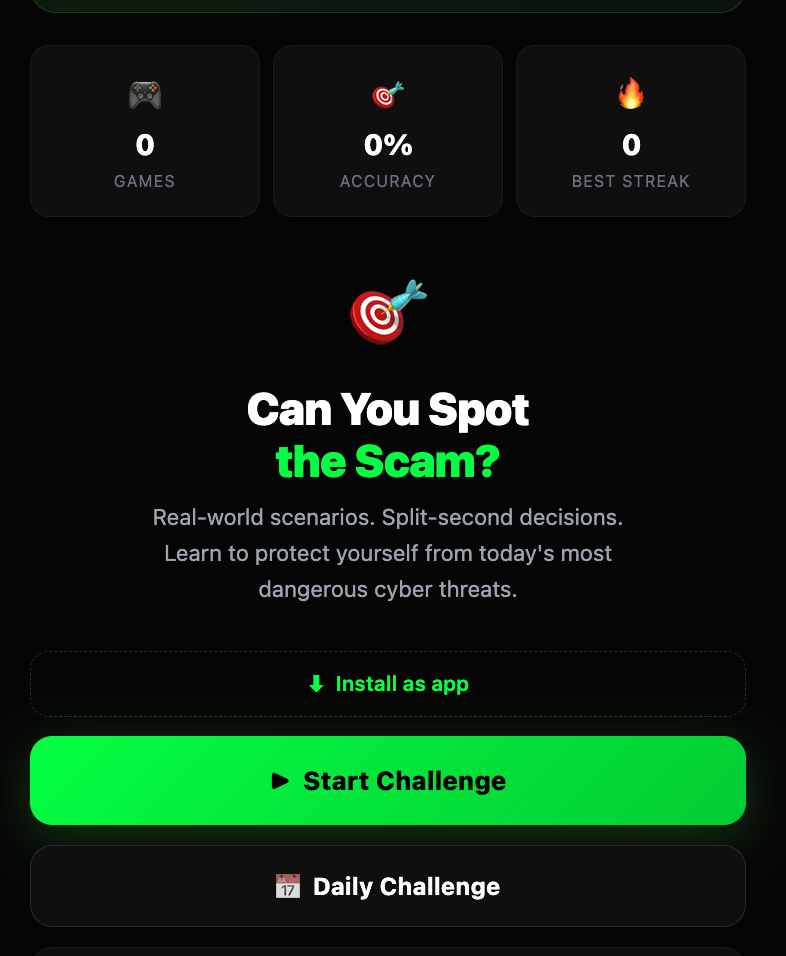This screenshot has width=786, height=956.
Task: Click the calendar icon on Daily Challenge
Action: click(x=287, y=886)
